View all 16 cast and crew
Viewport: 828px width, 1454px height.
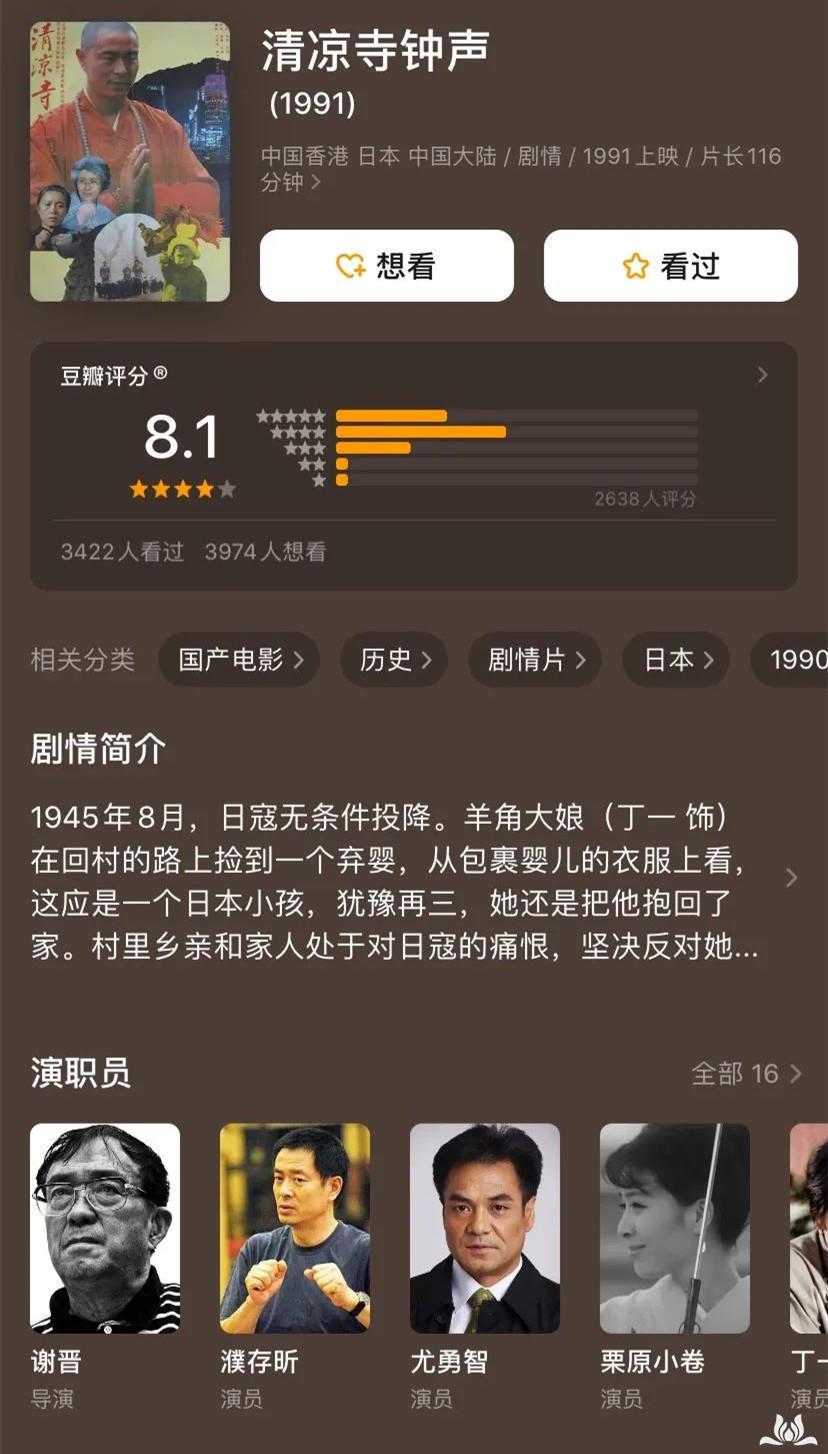pyautogui.click(x=746, y=1074)
